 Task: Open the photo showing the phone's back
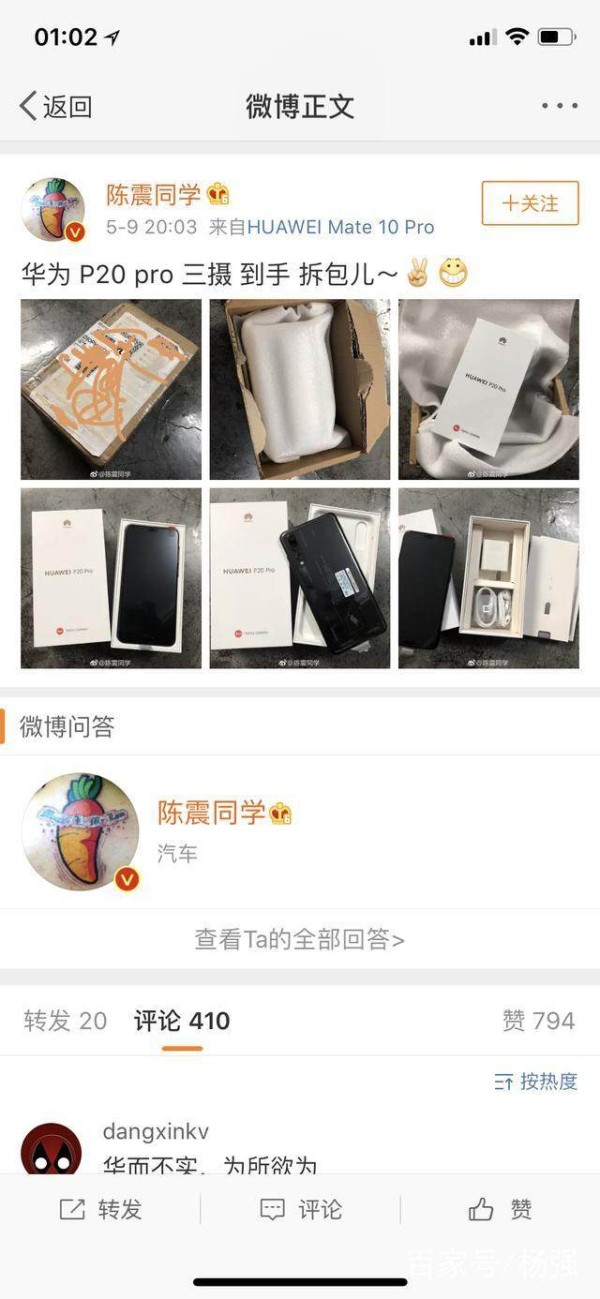[300, 578]
